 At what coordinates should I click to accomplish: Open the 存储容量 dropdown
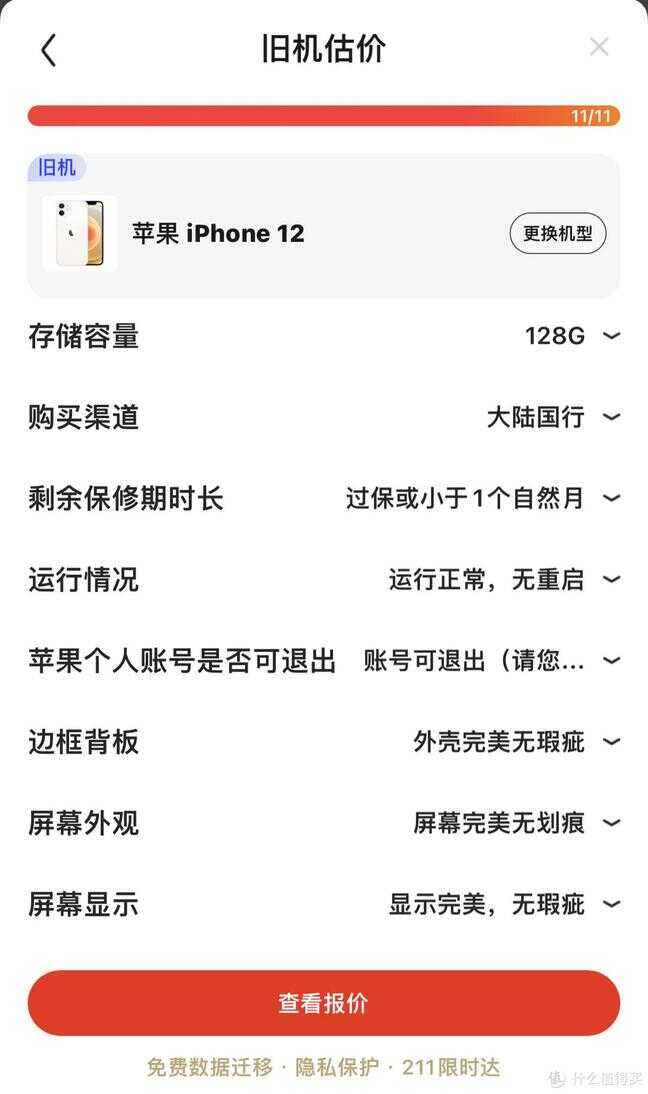(572, 336)
